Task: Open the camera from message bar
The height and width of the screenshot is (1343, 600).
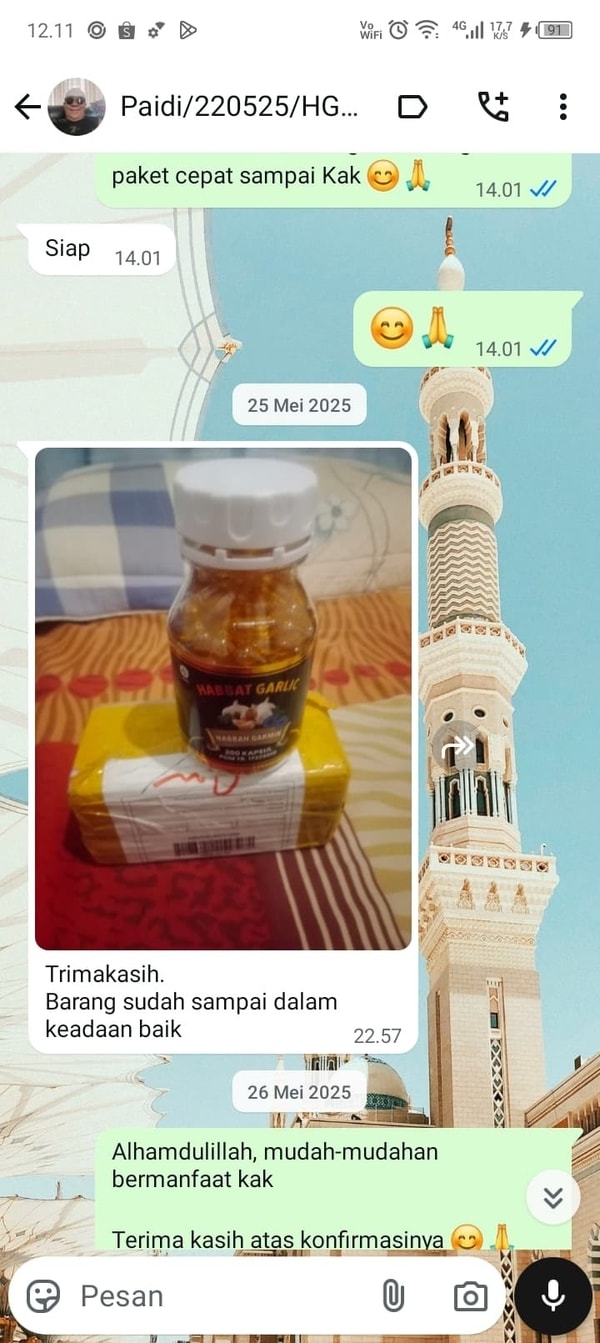Action: pos(470,1296)
